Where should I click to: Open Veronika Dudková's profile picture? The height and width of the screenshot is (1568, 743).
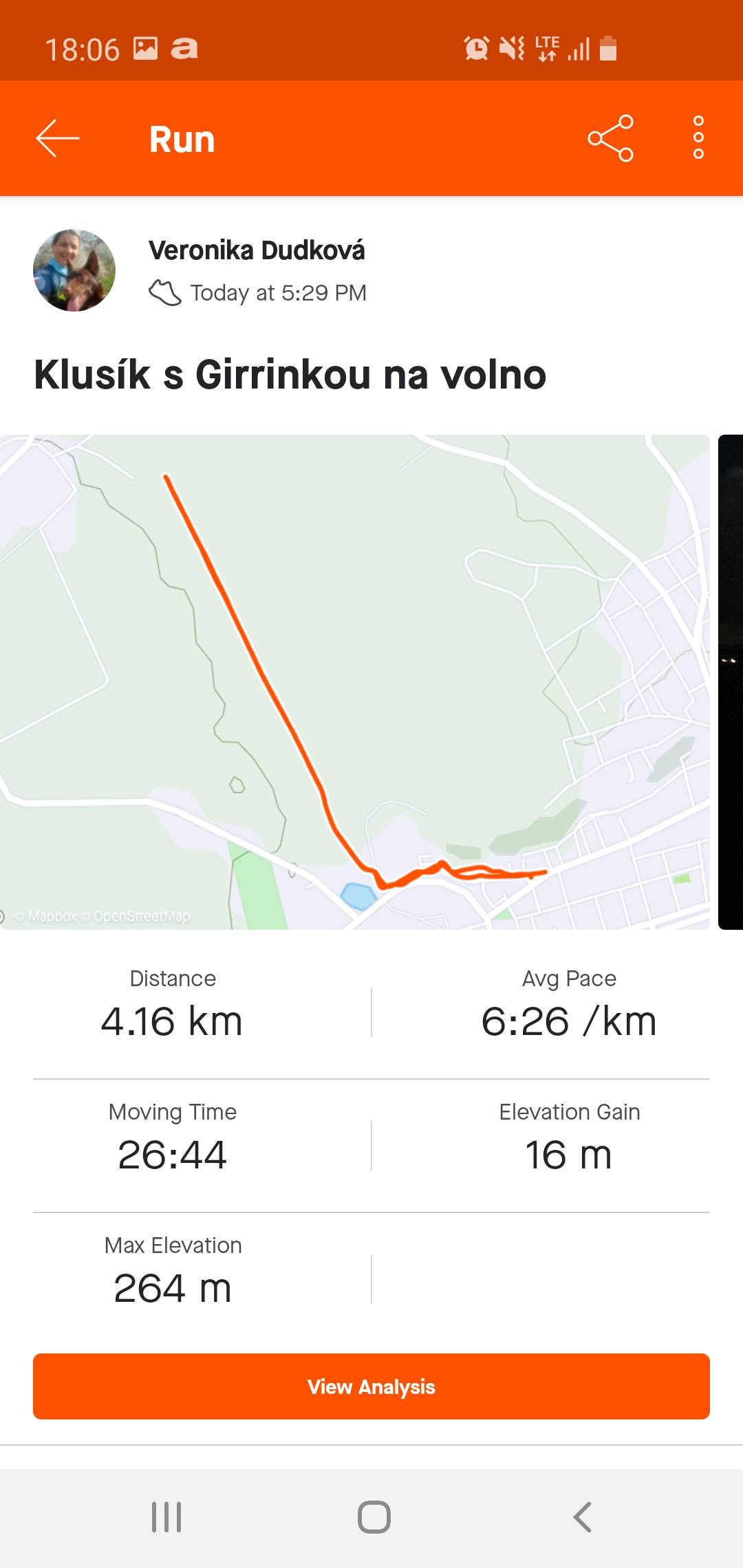tap(74, 270)
